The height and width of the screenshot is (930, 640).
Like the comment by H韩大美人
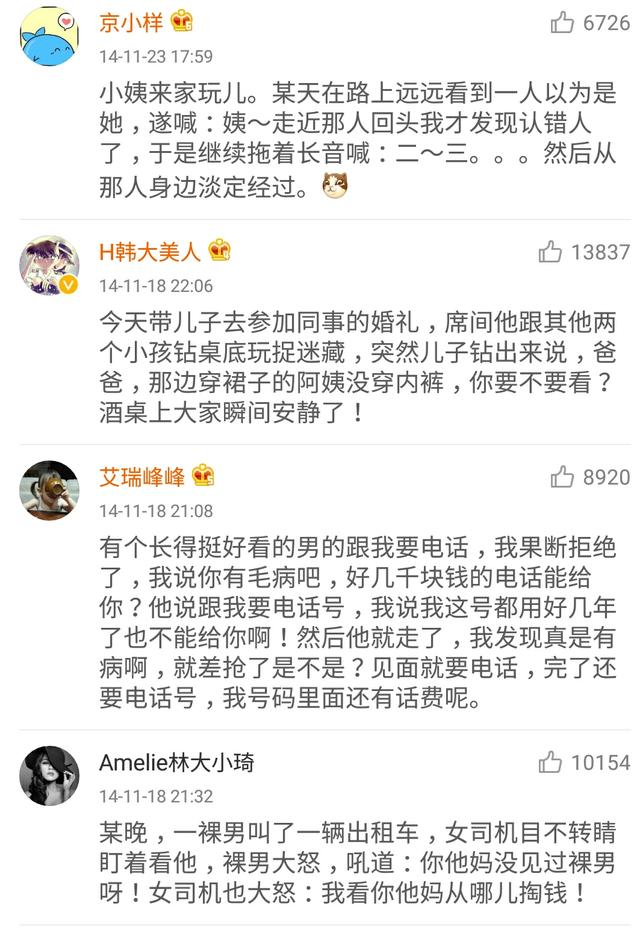point(551,252)
